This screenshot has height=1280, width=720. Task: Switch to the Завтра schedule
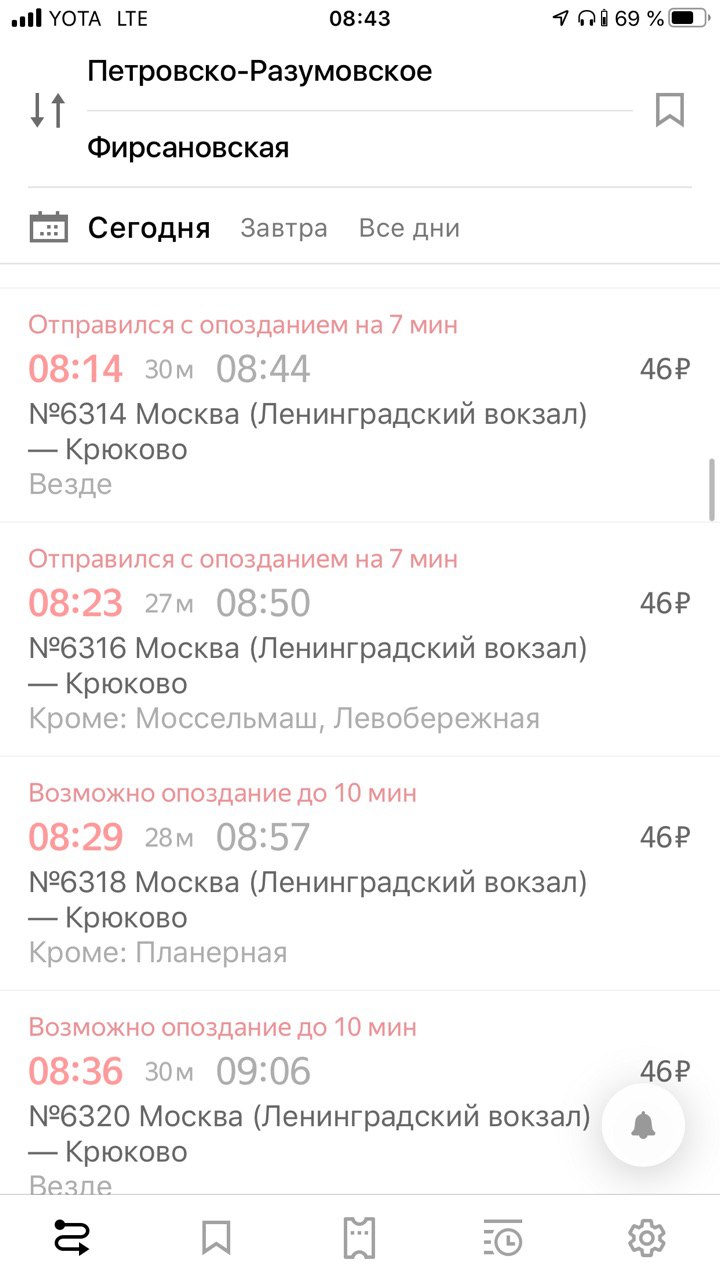pos(284,228)
